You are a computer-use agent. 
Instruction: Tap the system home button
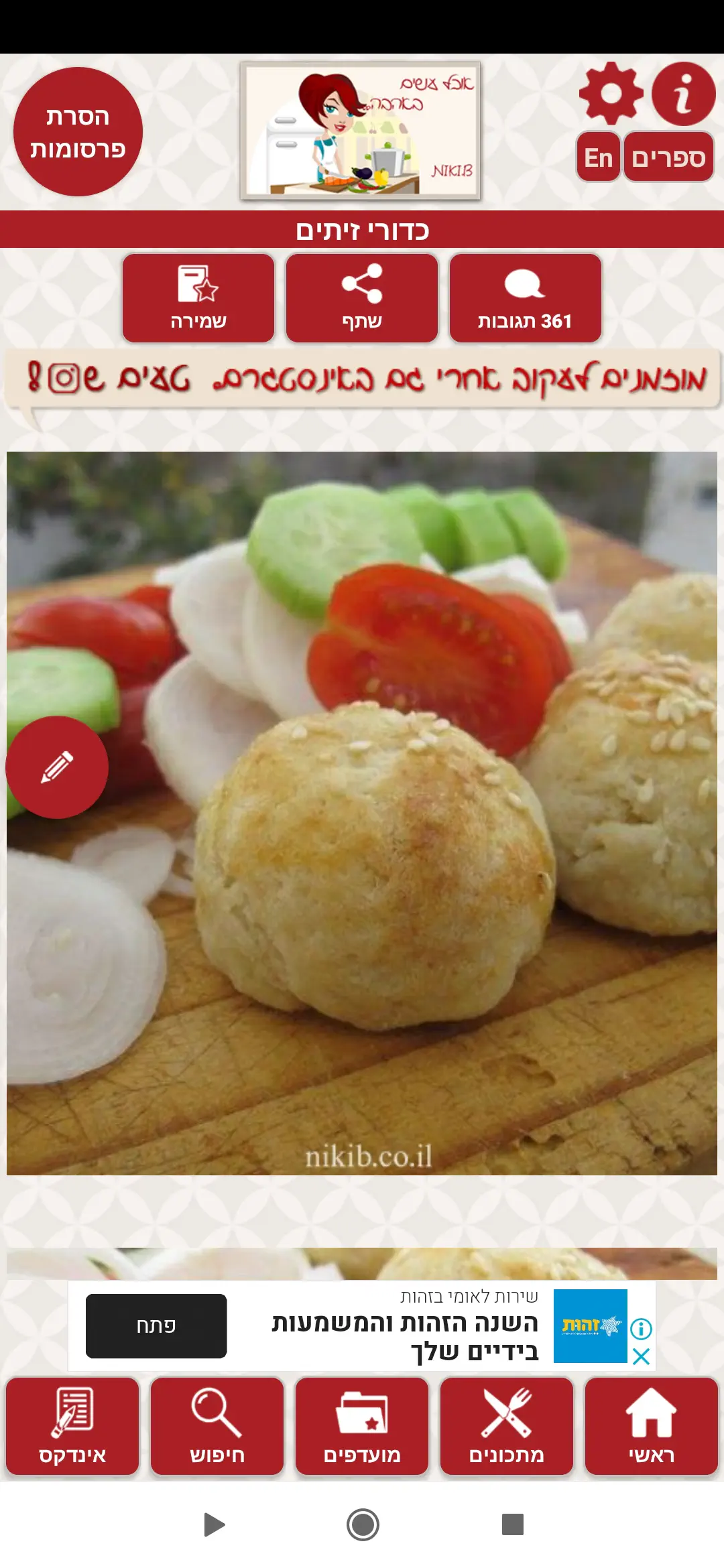pos(363,1524)
